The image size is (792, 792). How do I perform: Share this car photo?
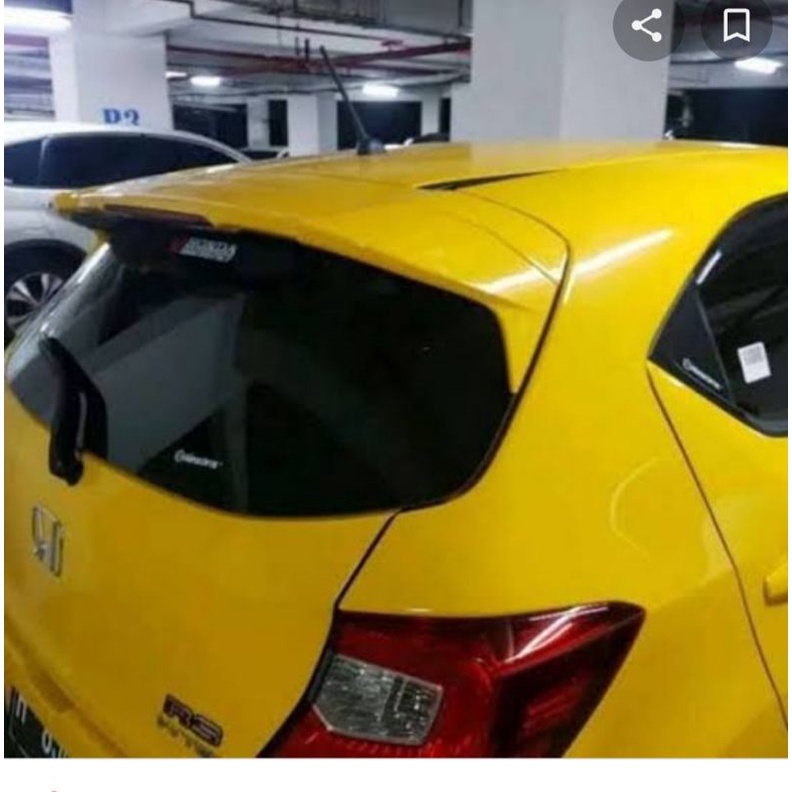[x=647, y=26]
